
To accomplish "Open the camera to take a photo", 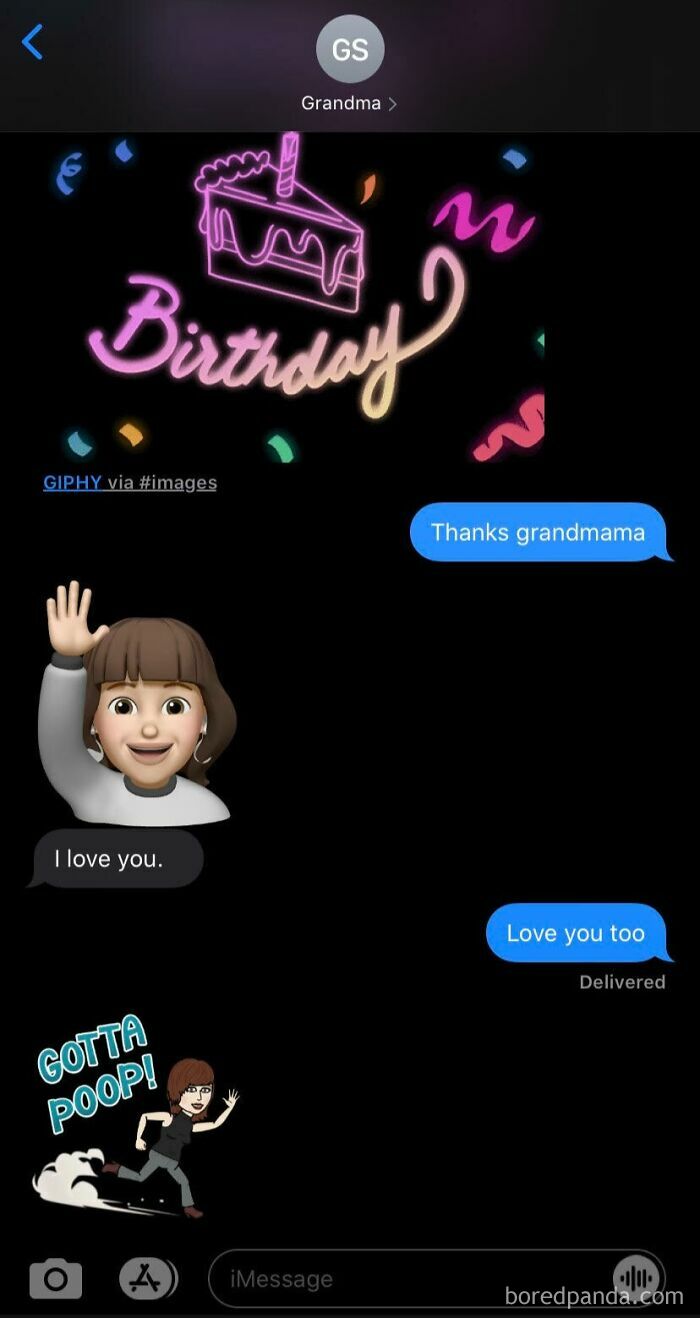I will (x=56, y=1278).
